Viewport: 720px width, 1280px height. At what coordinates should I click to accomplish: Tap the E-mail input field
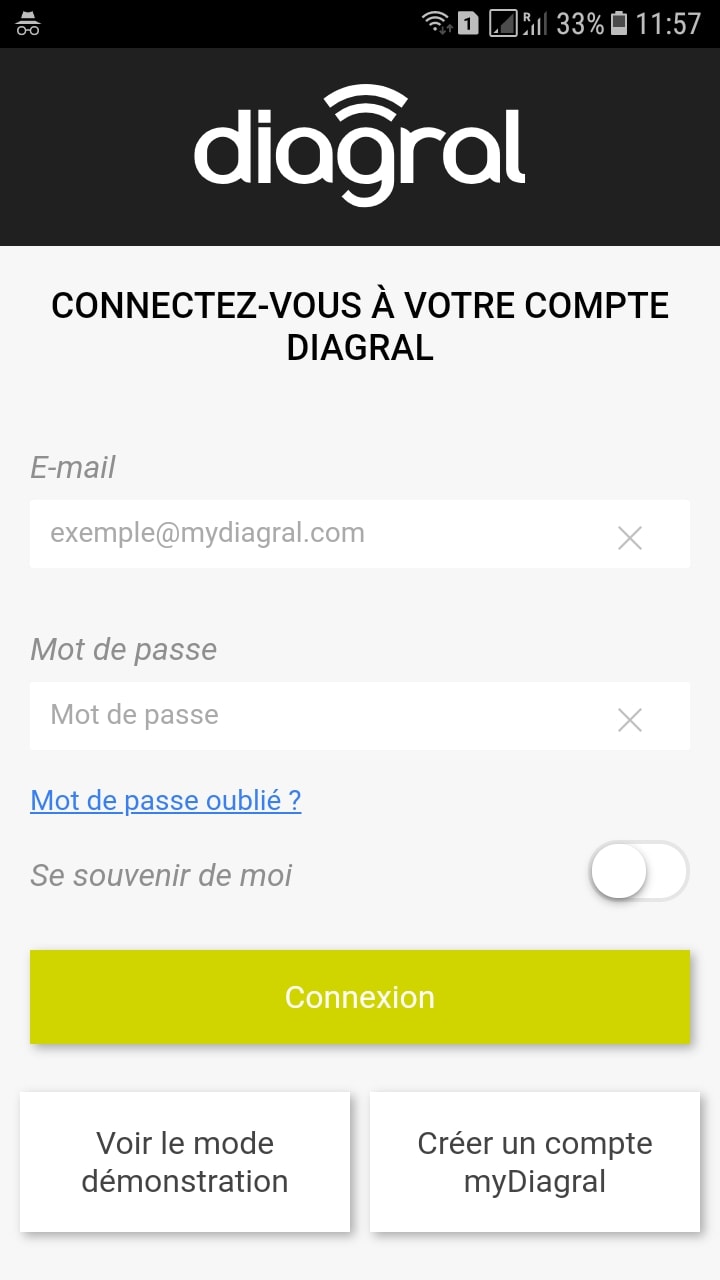(x=360, y=534)
